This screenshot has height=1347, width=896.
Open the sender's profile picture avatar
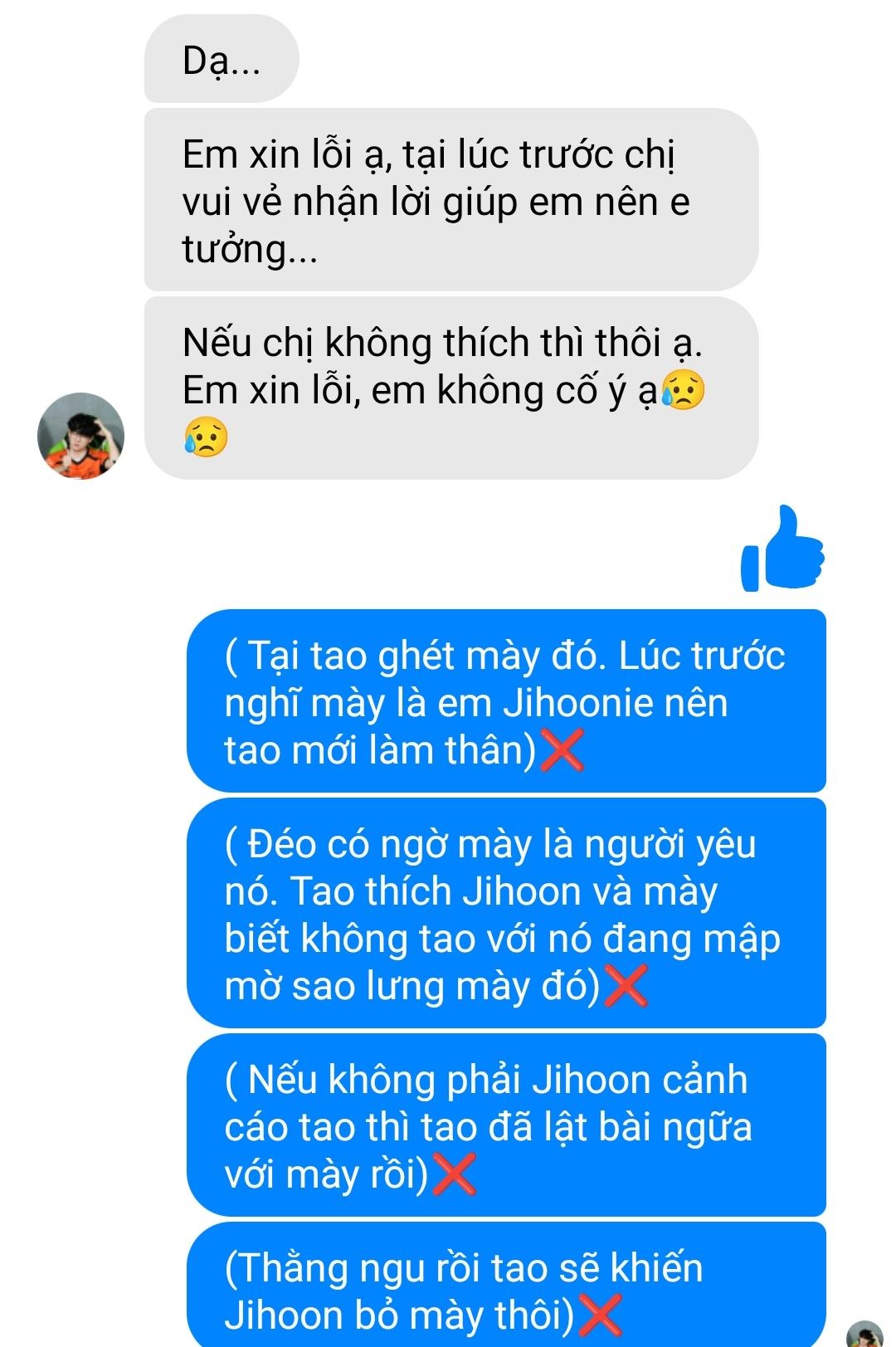80,436
